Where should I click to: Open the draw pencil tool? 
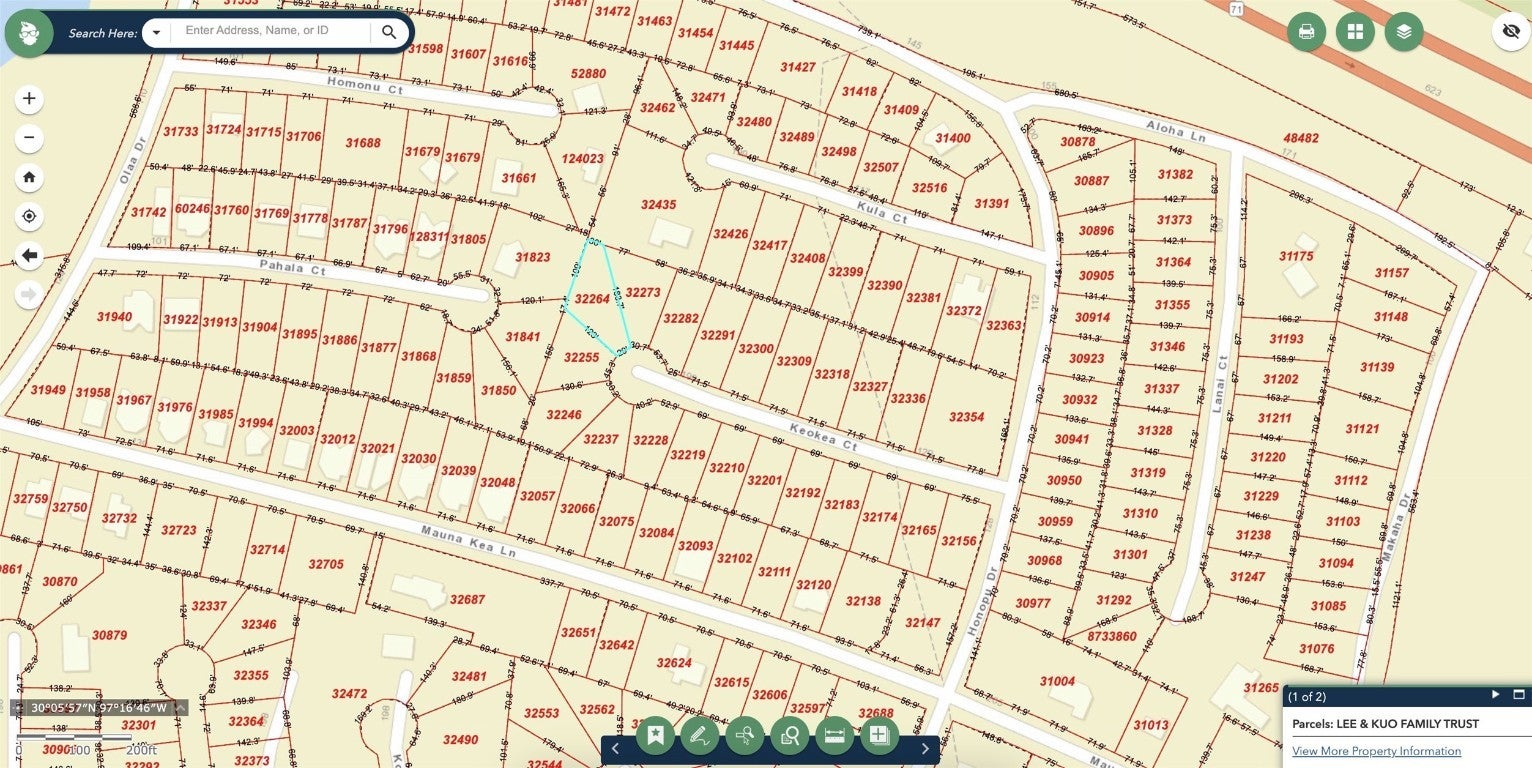point(700,736)
